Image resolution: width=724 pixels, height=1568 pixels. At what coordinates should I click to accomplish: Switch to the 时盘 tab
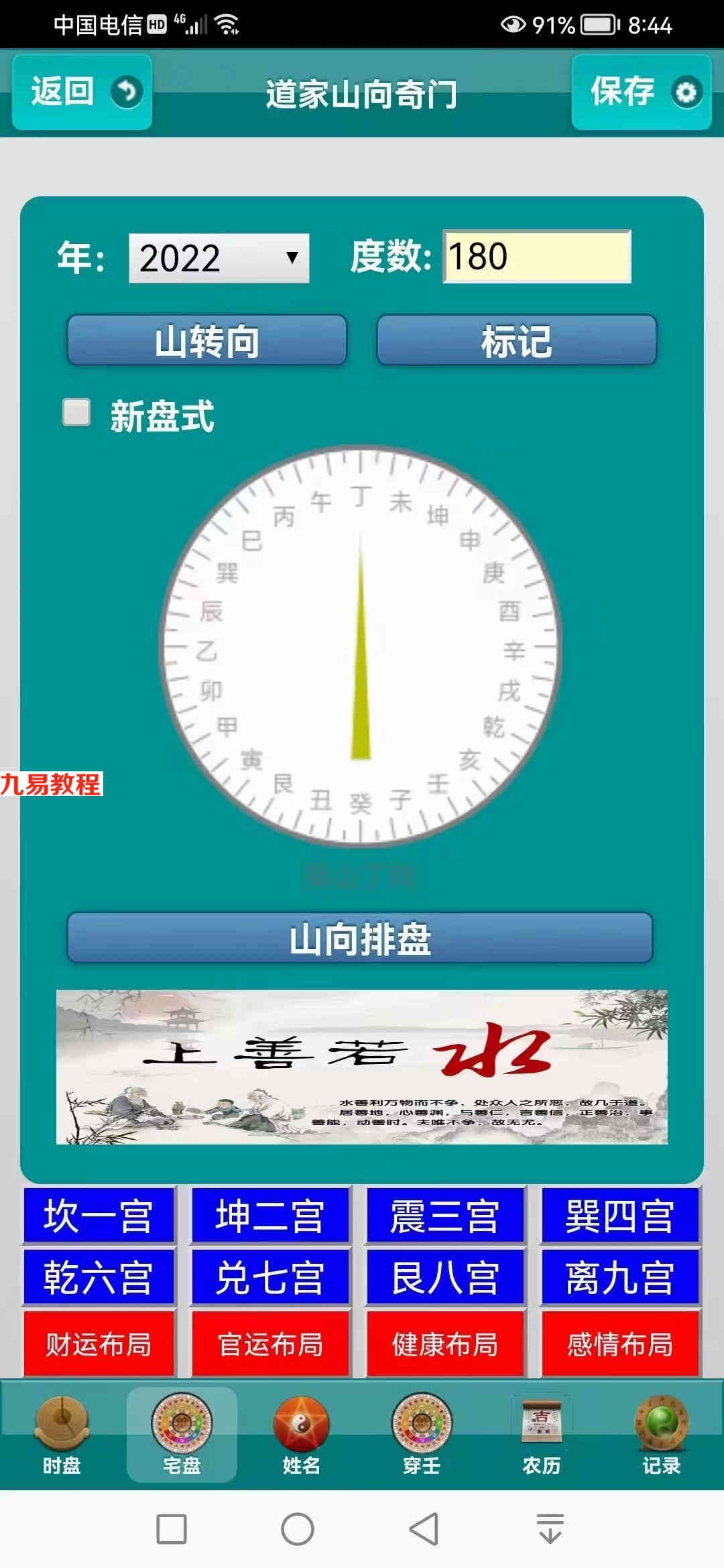coord(62,1435)
